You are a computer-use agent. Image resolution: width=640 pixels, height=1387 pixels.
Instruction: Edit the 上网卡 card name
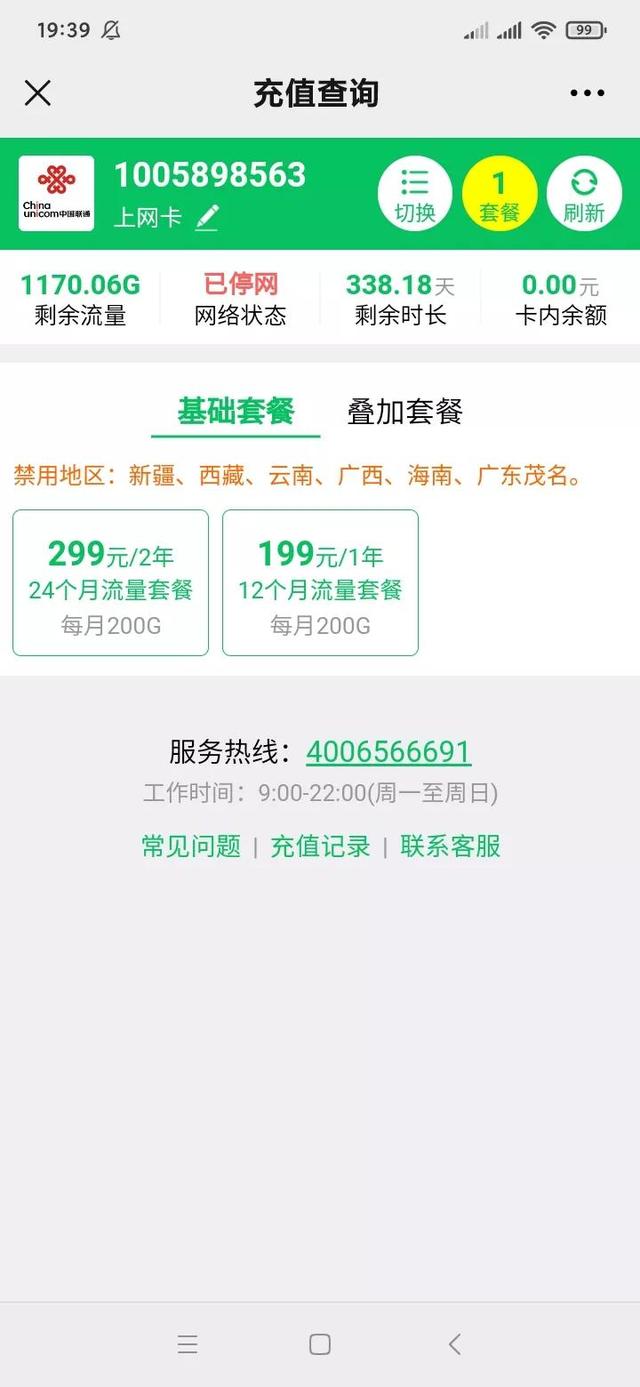coord(207,217)
